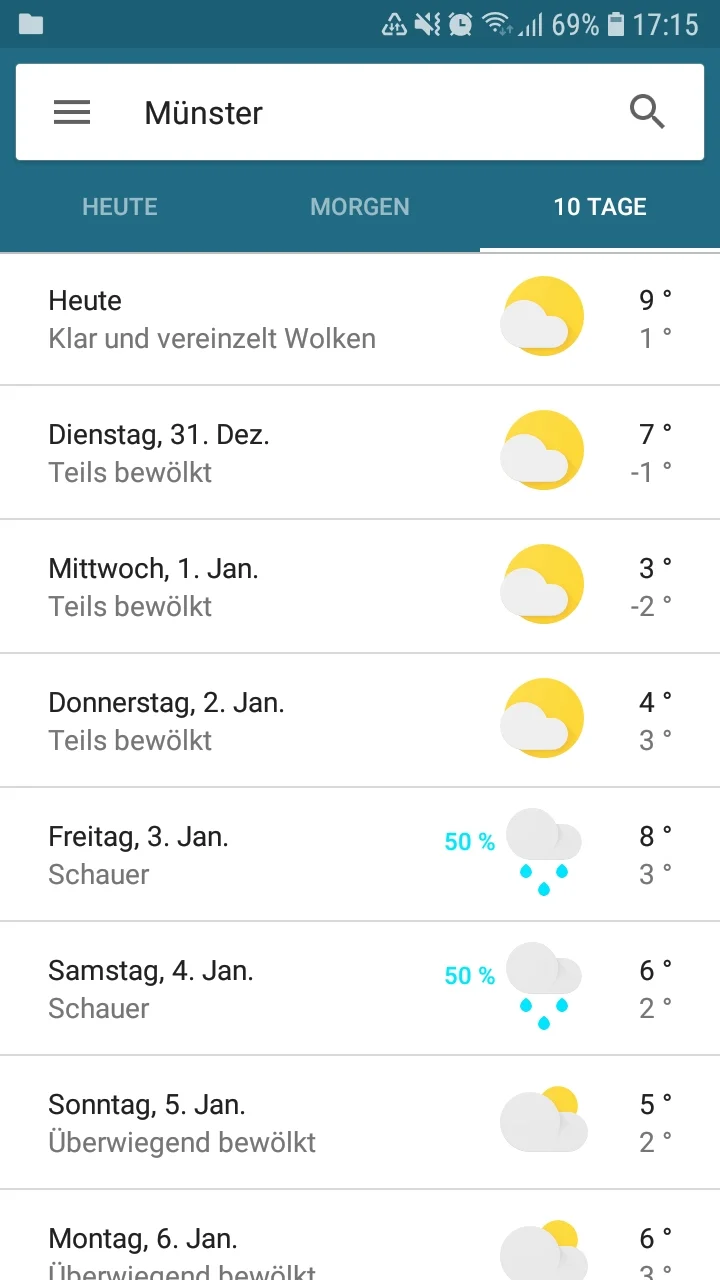Image resolution: width=720 pixels, height=1280 pixels.
Task: Select the partly cloudy icon for Heute
Action: [542, 315]
